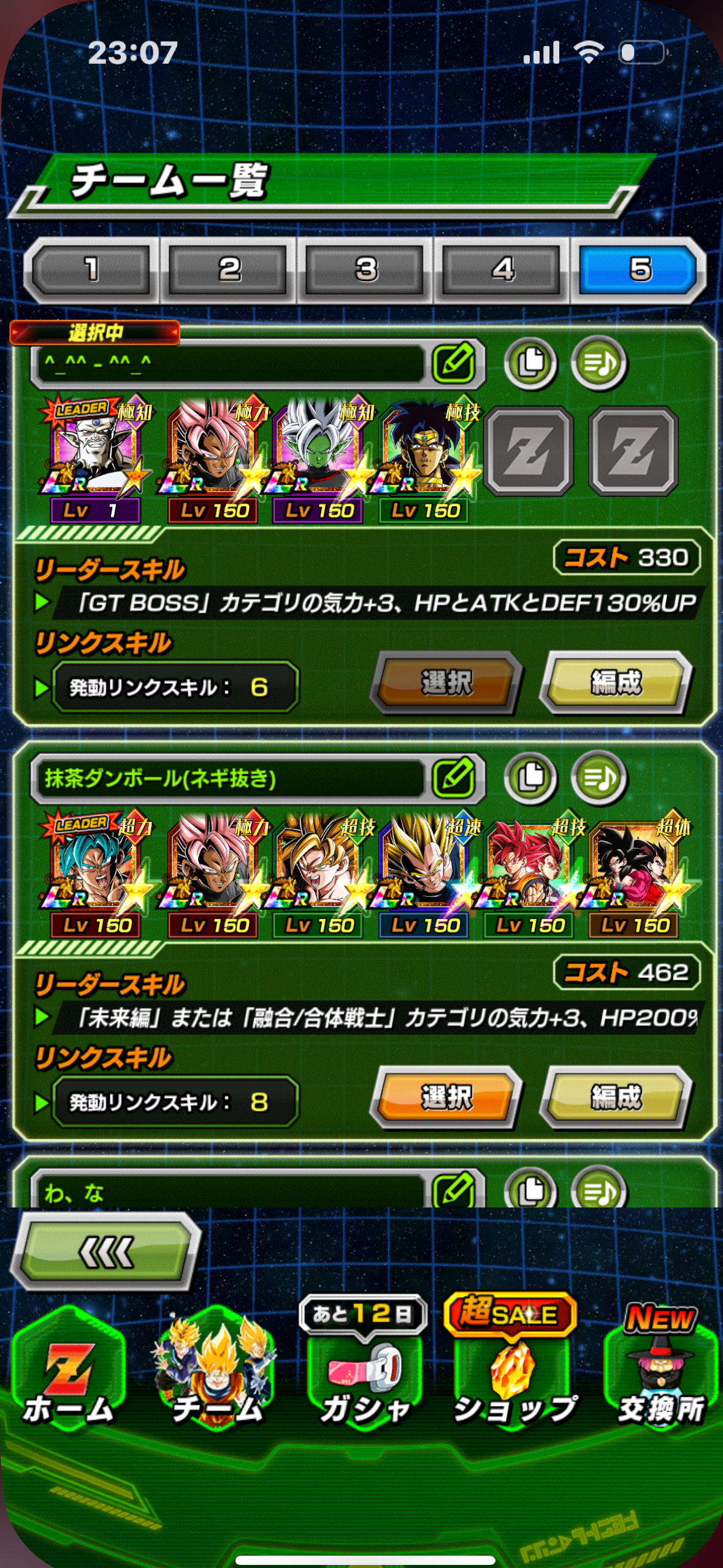
Task: Tap 編成 for the cost 462 team
Action: (x=616, y=1097)
